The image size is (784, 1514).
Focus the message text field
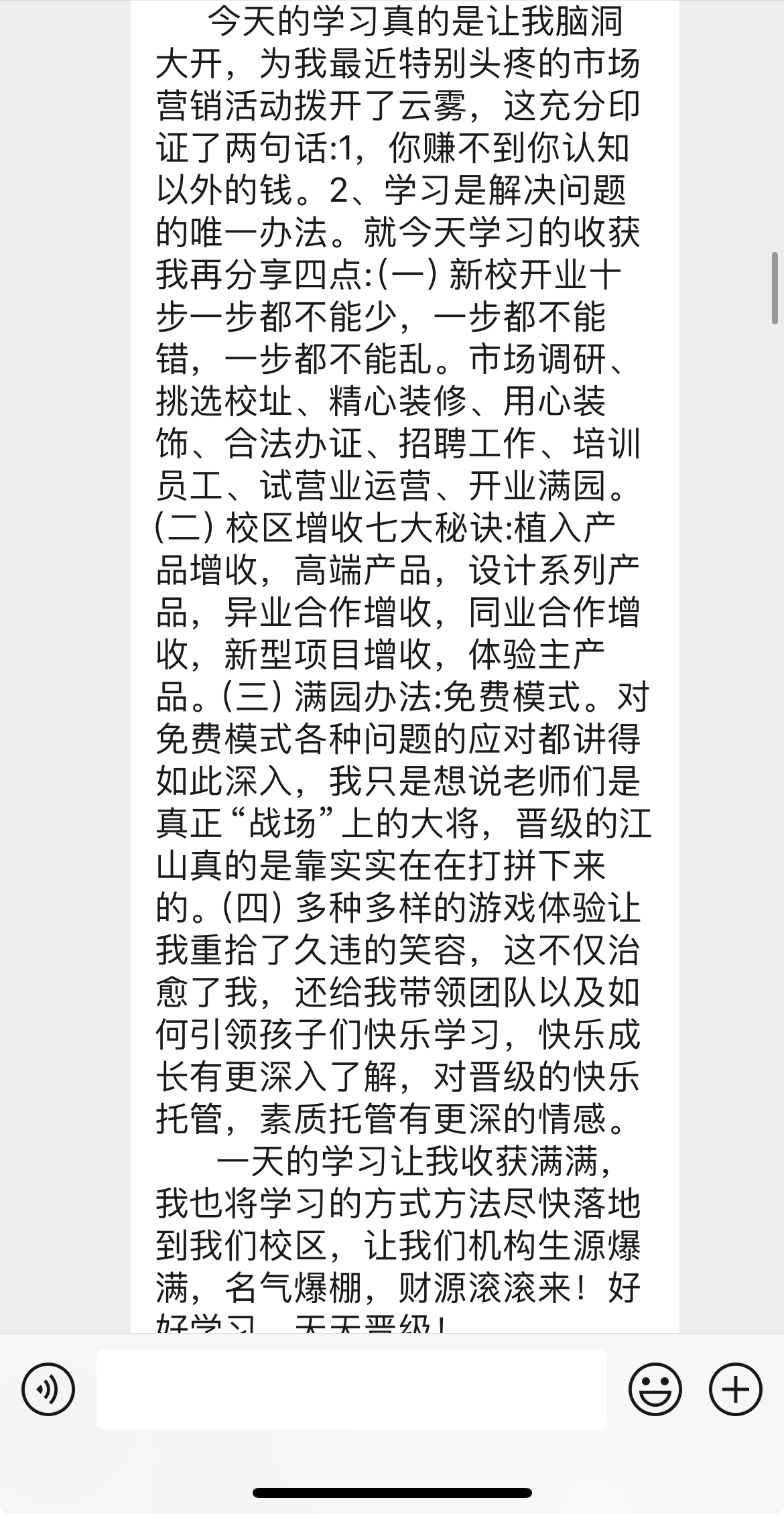(x=351, y=1389)
